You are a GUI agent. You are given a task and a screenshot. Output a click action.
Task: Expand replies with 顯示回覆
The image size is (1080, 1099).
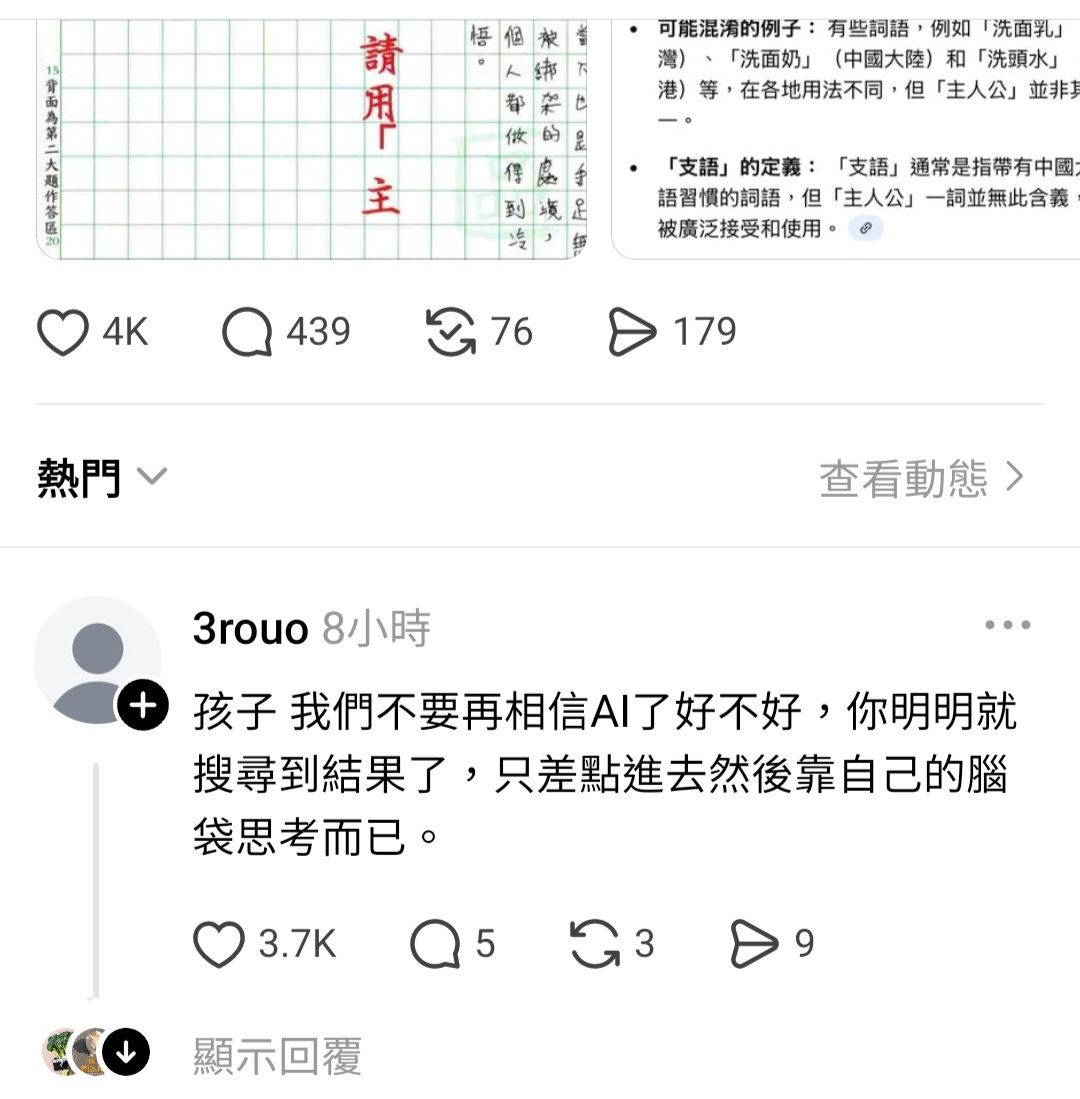(x=277, y=1056)
